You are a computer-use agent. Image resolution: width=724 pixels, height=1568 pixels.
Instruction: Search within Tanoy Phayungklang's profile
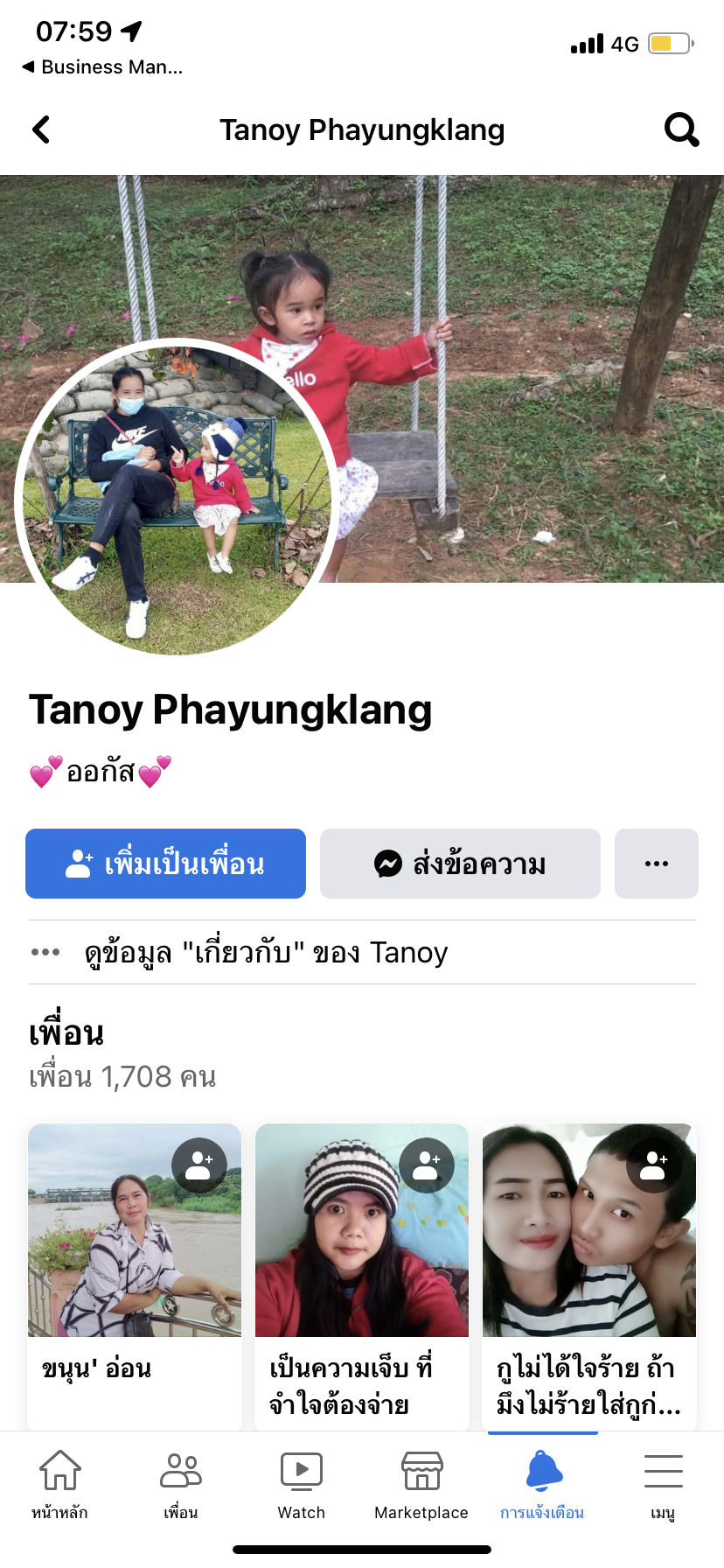click(x=681, y=129)
